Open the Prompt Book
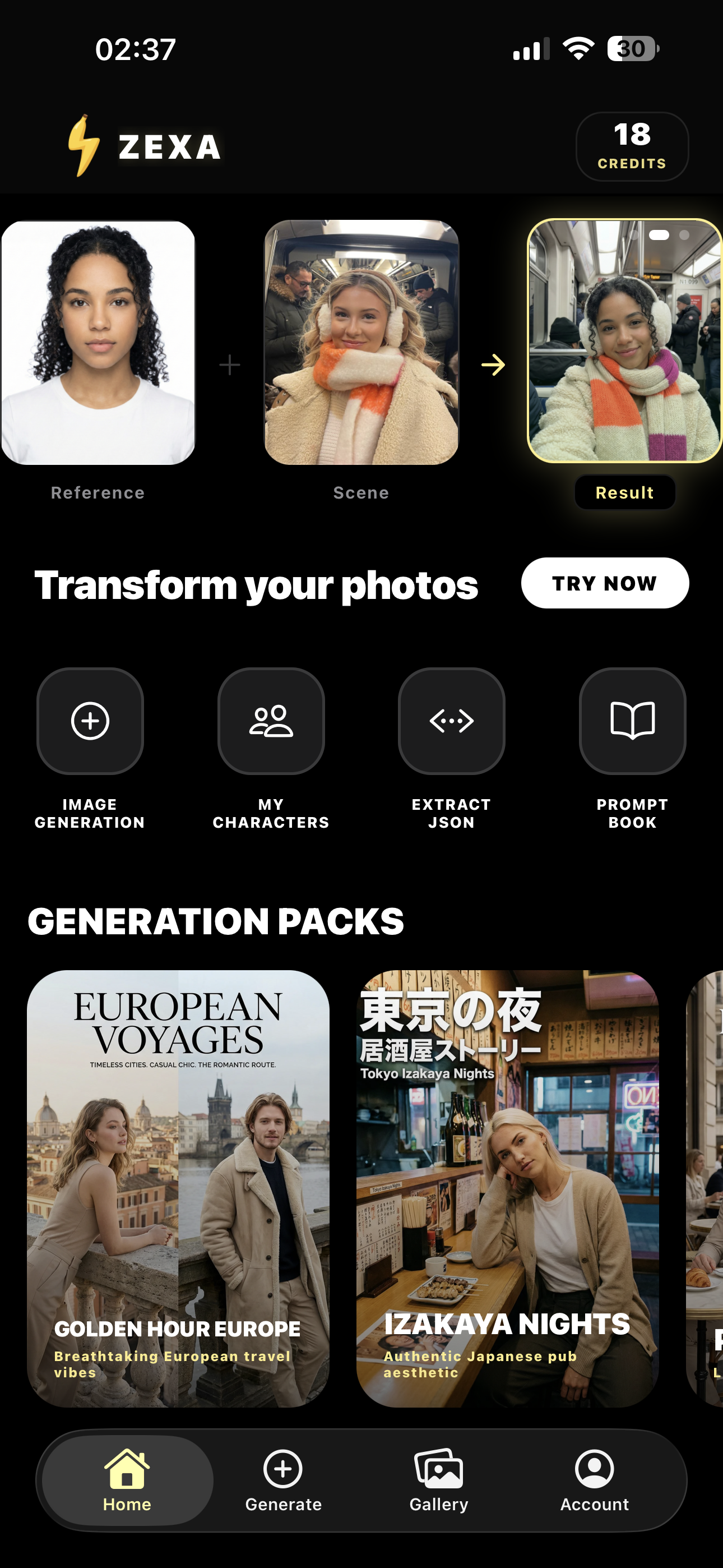 (632, 721)
